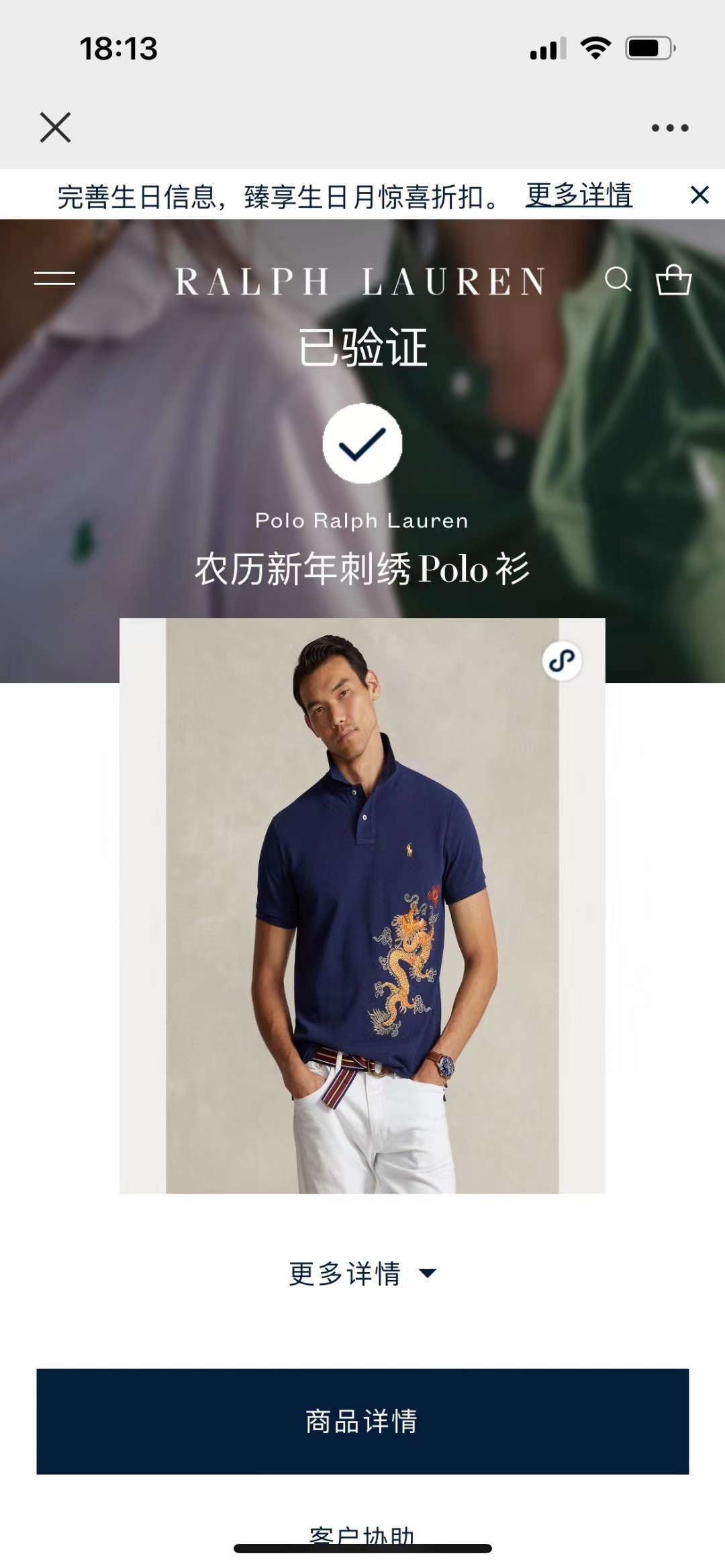The height and width of the screenshot is (1568, 725).
Task: Open the dragon Polo shirt product image
Action: pos(362,906)
